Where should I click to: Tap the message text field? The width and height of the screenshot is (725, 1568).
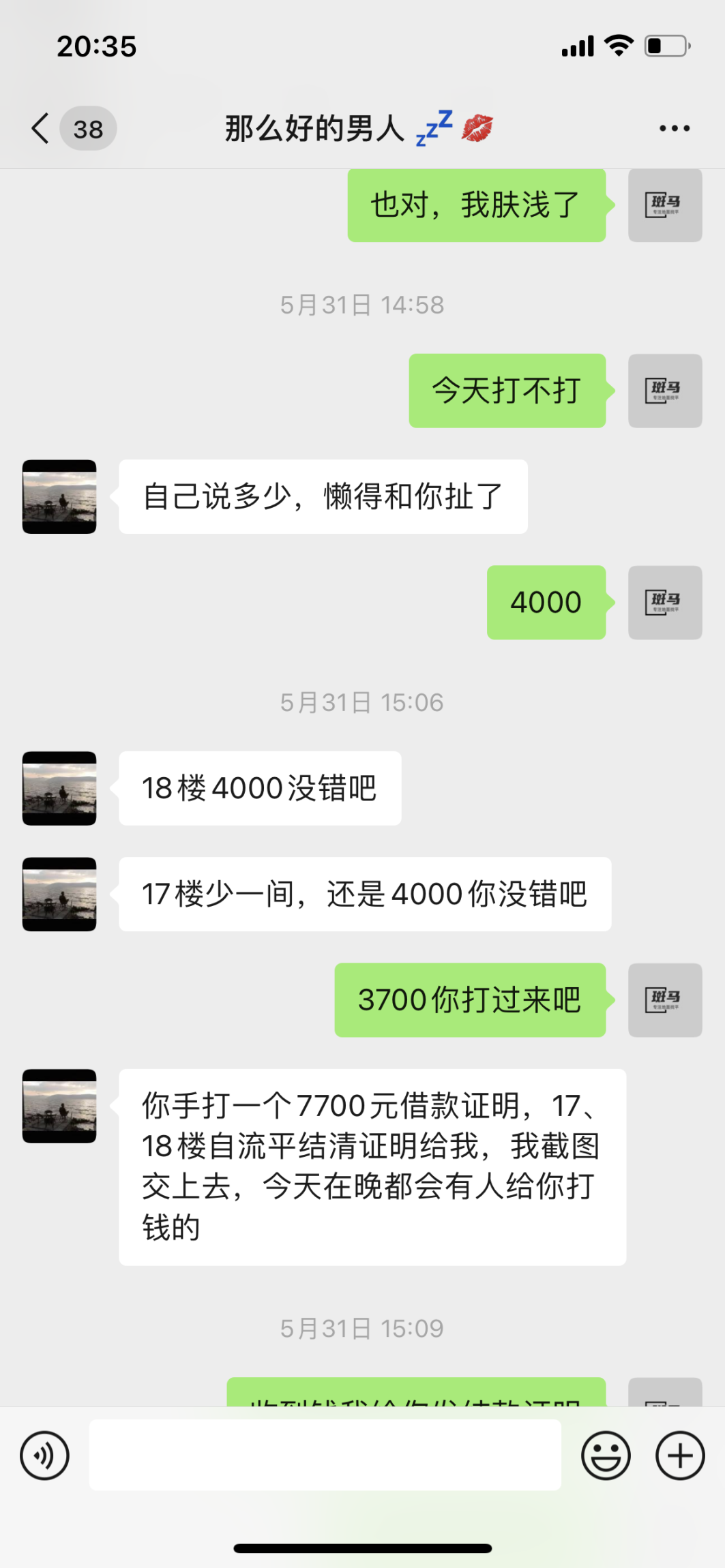pyautogui.click(x=325, y=1455)
